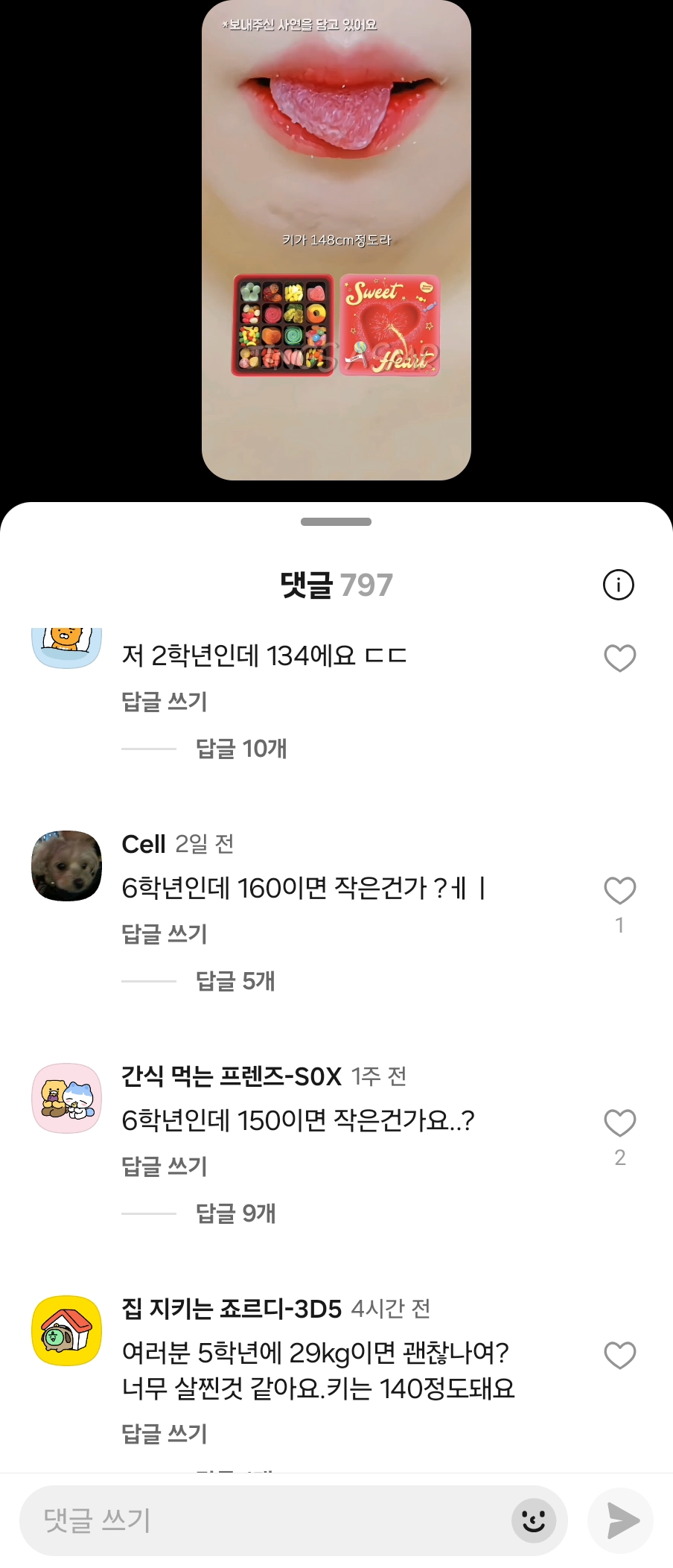
Task: Tap the video above the comments
Action: pos(336,240)
